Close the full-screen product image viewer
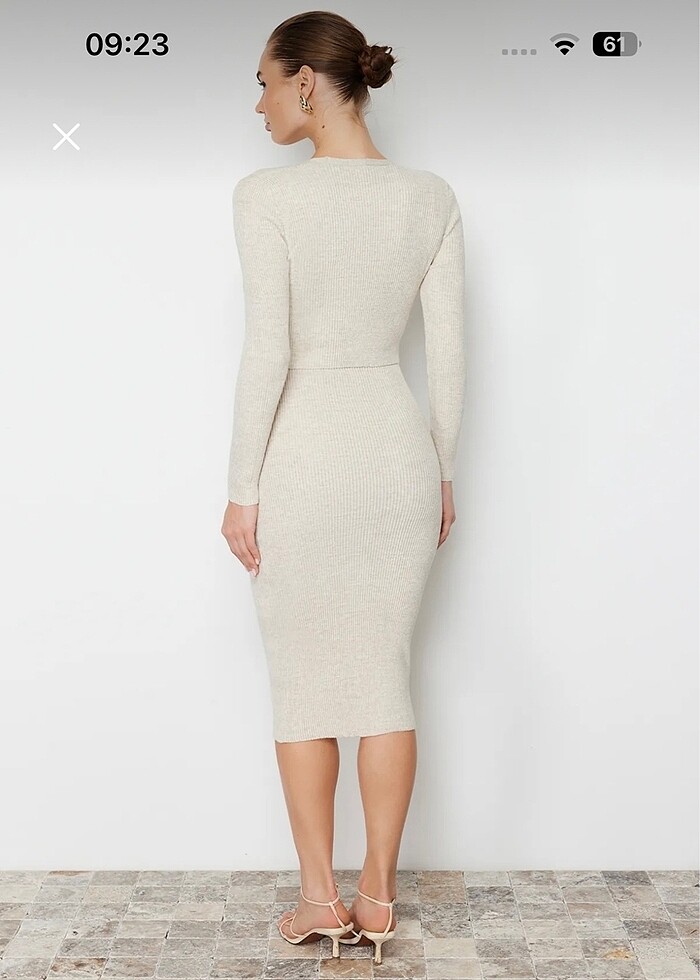The width and height of the screenshot is (700, 980). pyautogui.click(x=66, y=137)
